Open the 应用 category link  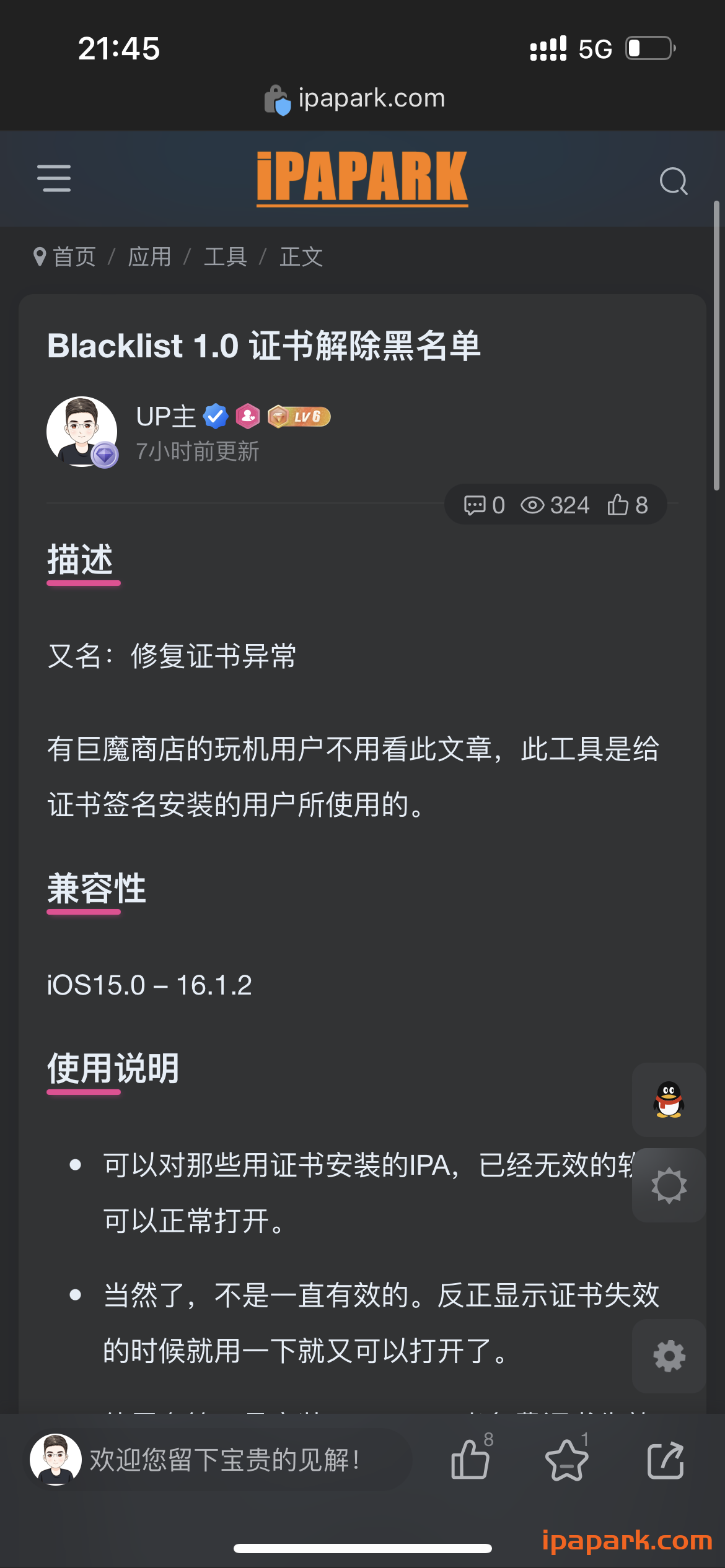click(149, 256)
